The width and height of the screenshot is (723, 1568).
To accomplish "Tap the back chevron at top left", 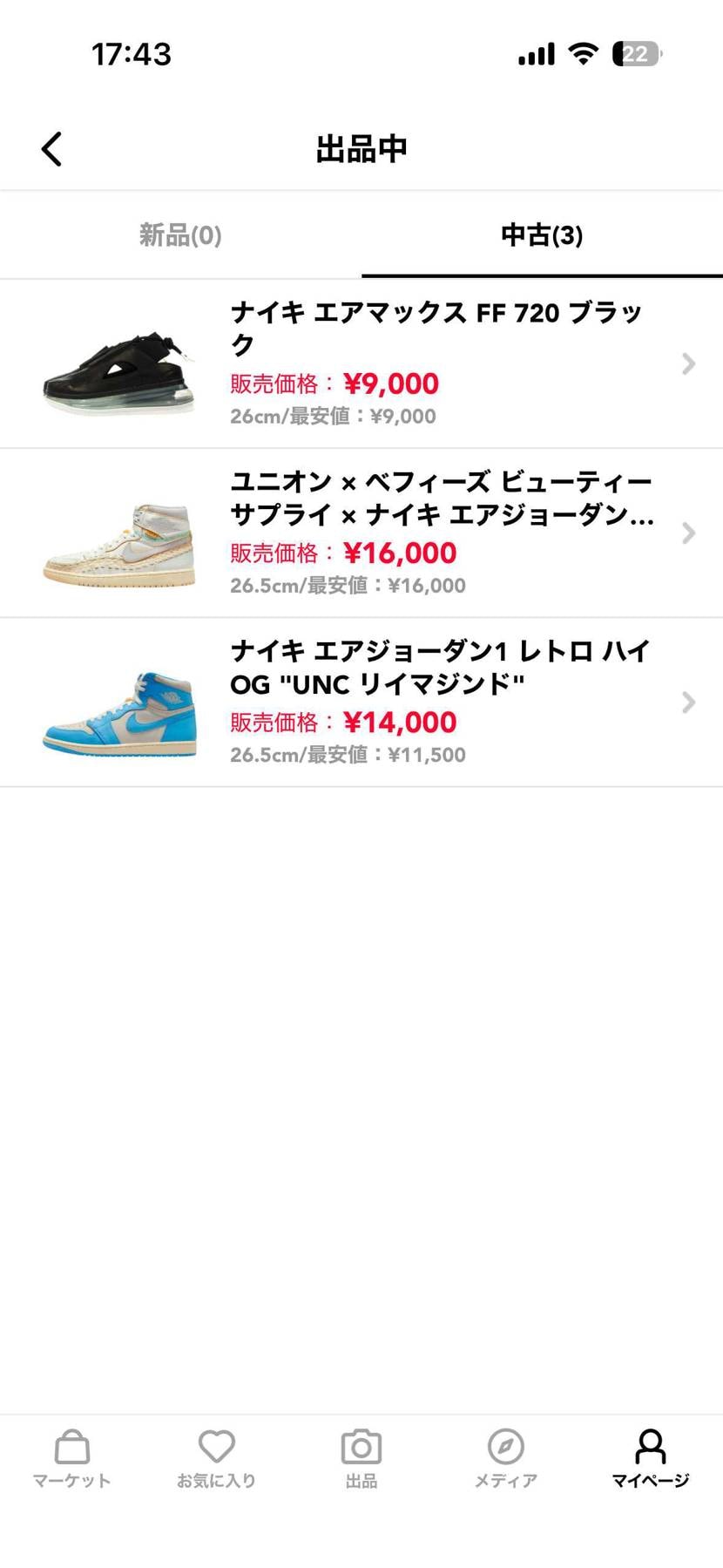I will tap(51, 148).
